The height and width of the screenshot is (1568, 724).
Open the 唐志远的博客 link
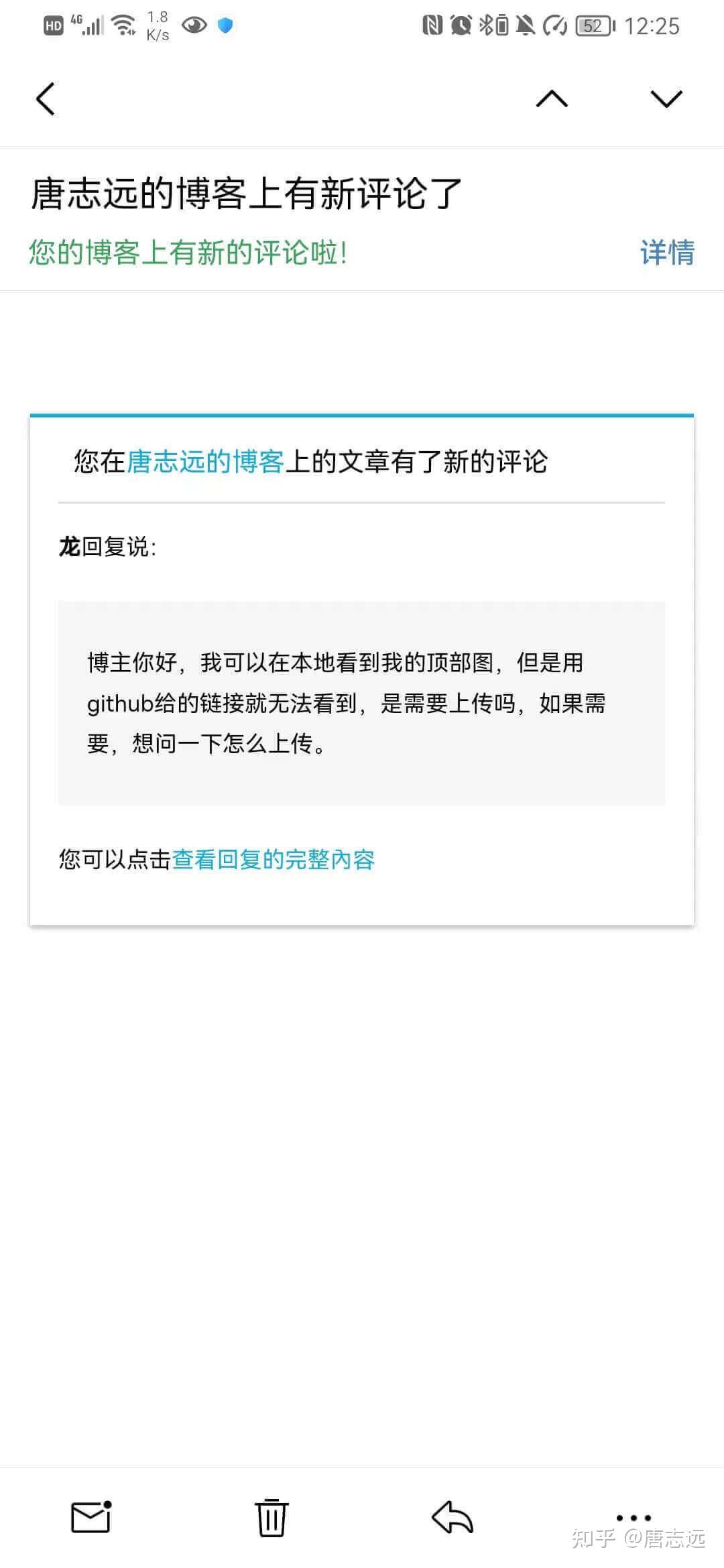tap(205, 462)
